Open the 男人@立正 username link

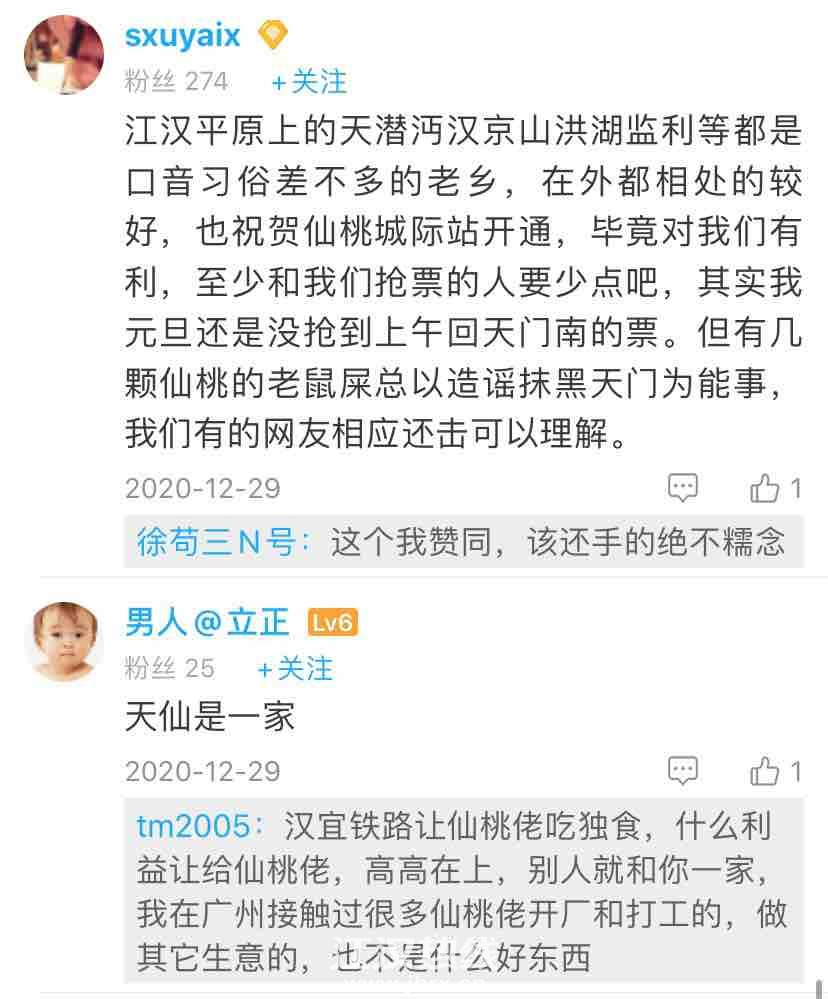[x=207, y=623]
